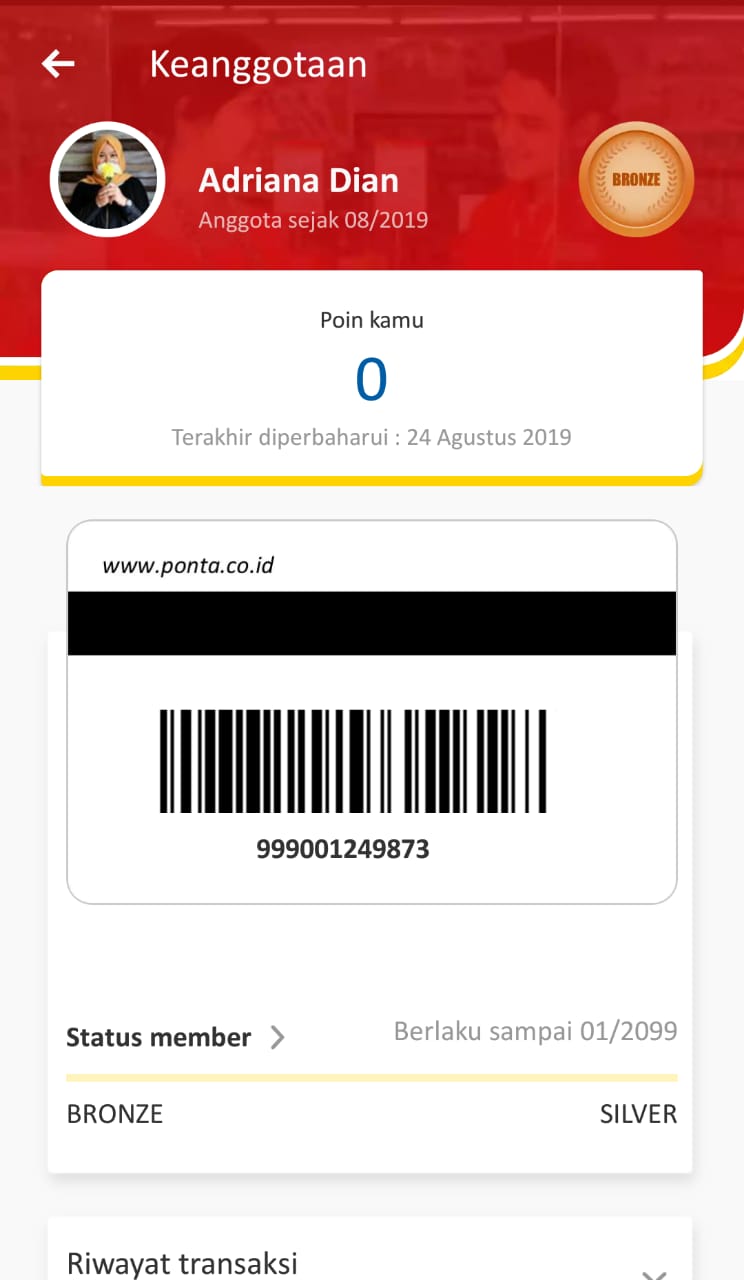
Task: Tap "Berlaku sampai 01/2099" expiry text
Action: coord(535,1031)
